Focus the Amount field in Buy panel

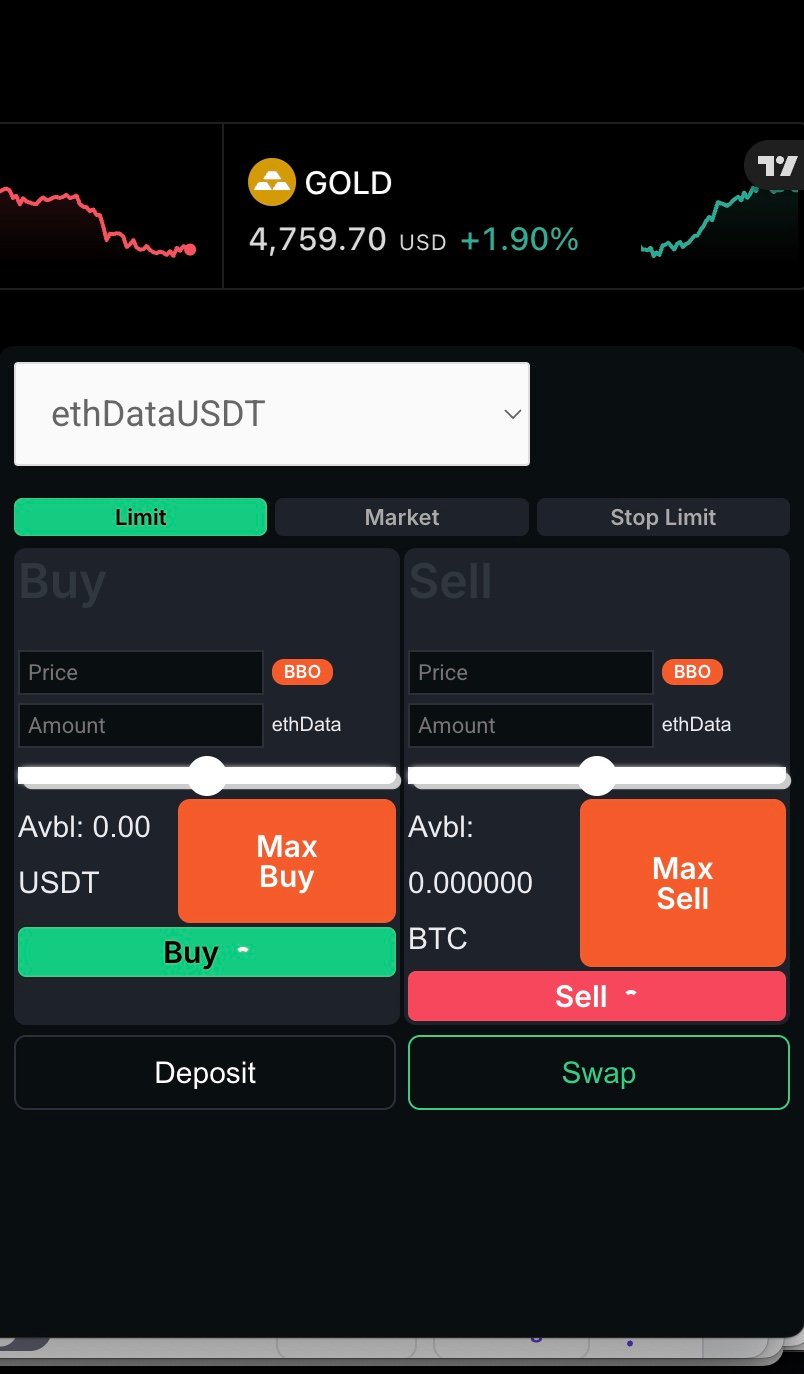(x=140, y=725)
